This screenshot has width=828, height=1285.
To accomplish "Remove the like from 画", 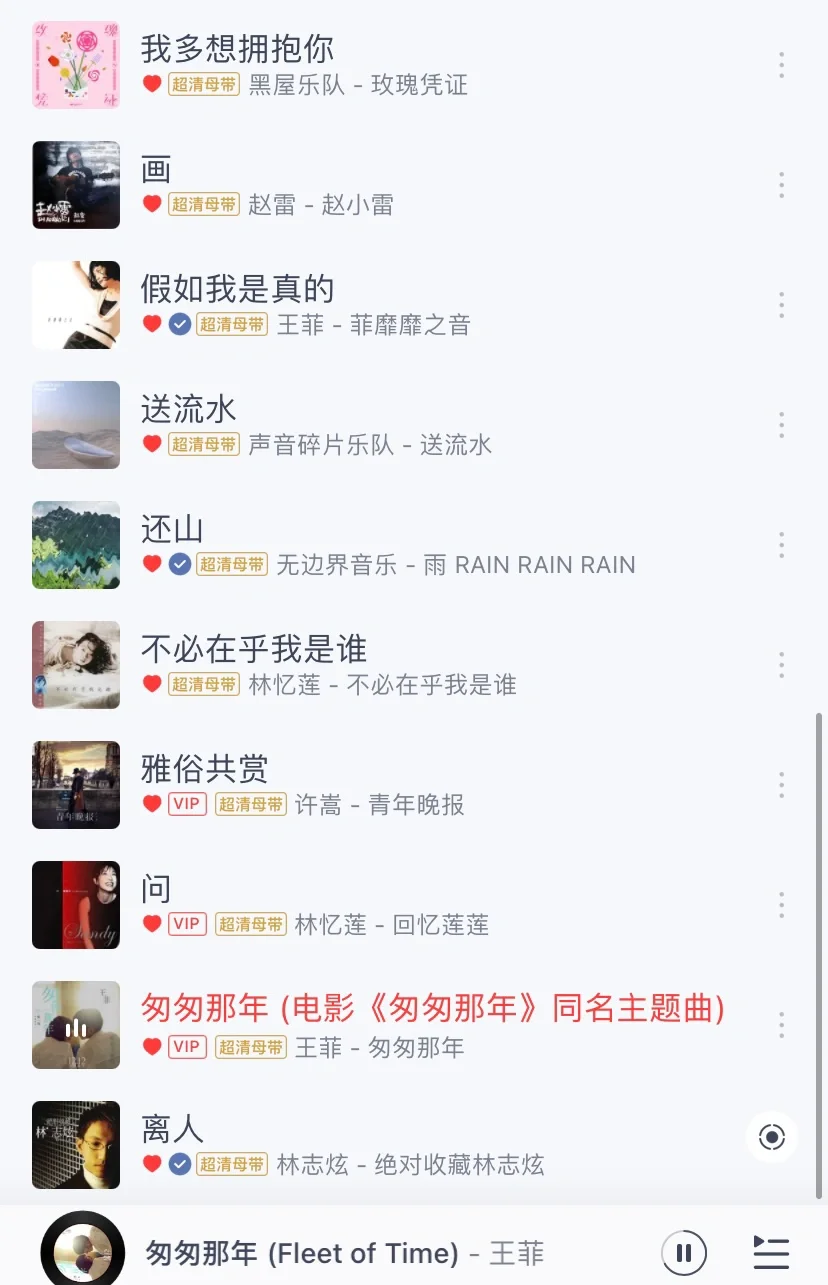I will 152,204.
